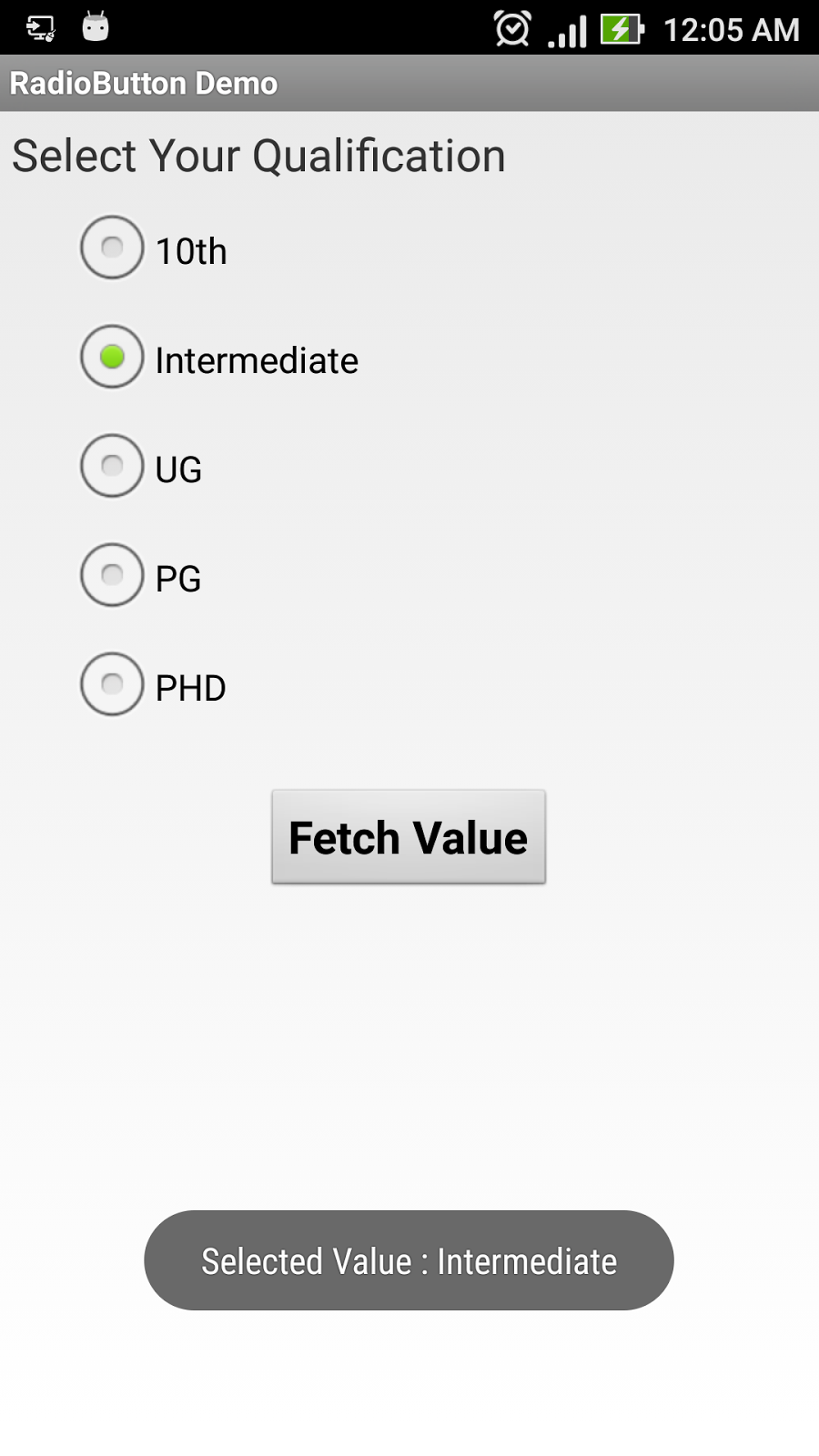
Task: Select the UG qualification option
Action: pyautogui.click(x=111, y=466)
